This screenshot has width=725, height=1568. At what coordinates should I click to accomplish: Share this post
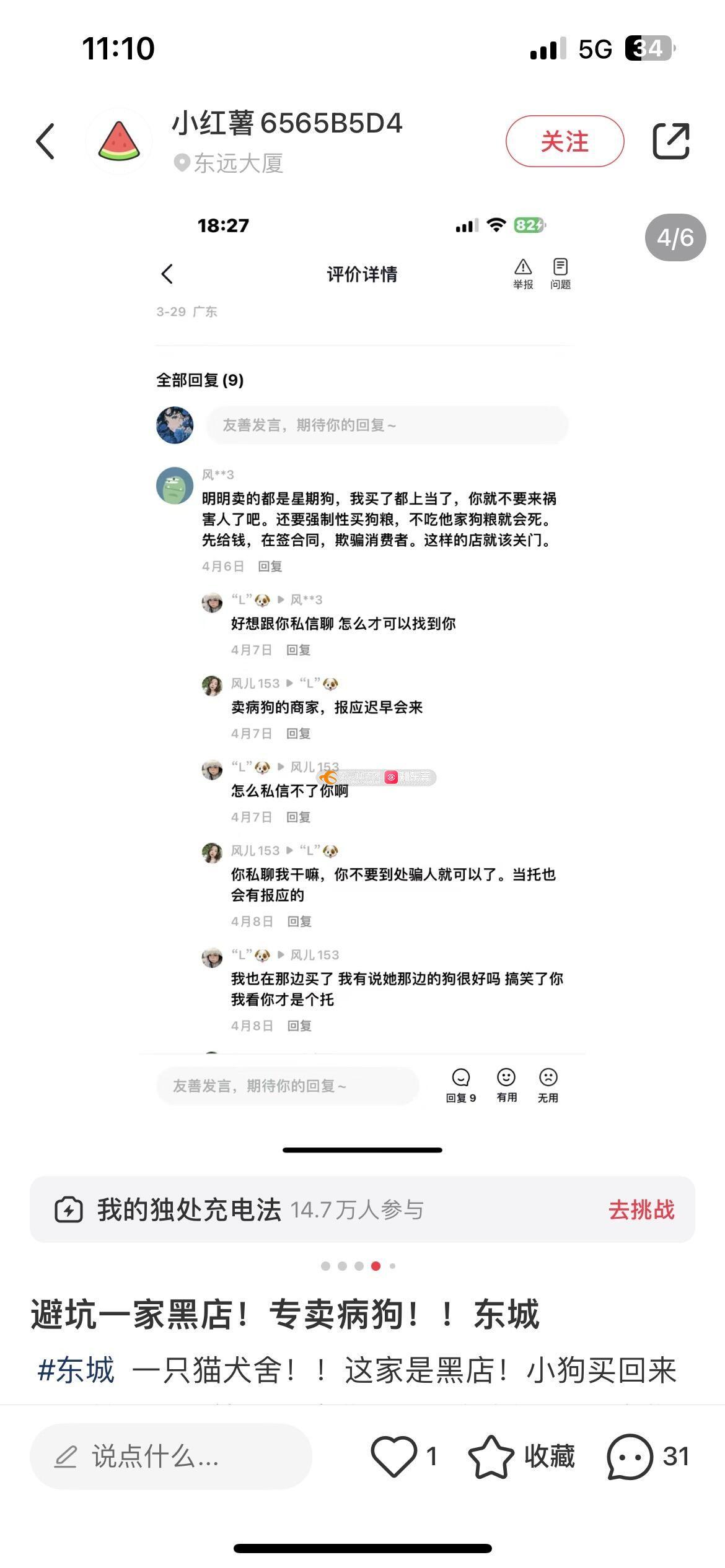coord(671,141)
